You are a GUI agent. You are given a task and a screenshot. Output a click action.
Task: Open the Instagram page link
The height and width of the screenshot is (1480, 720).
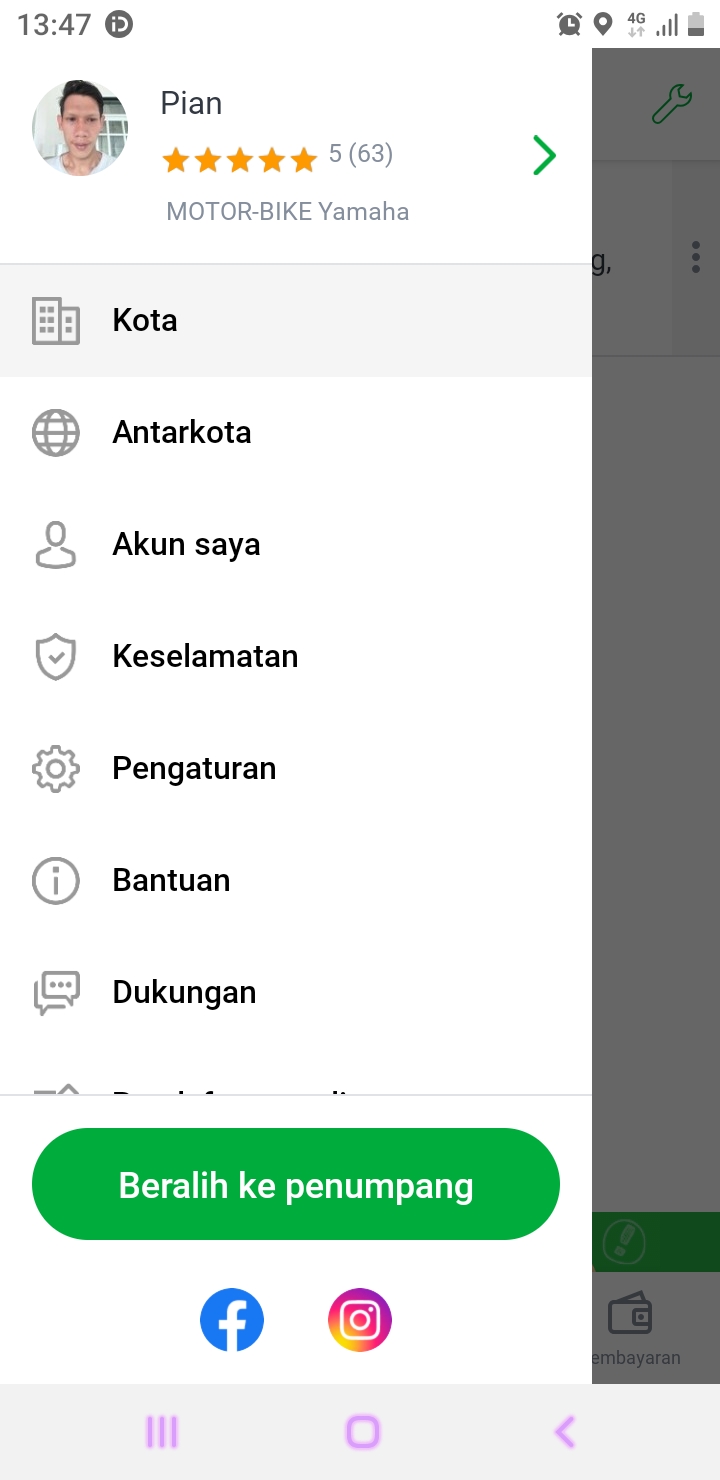360,1320
